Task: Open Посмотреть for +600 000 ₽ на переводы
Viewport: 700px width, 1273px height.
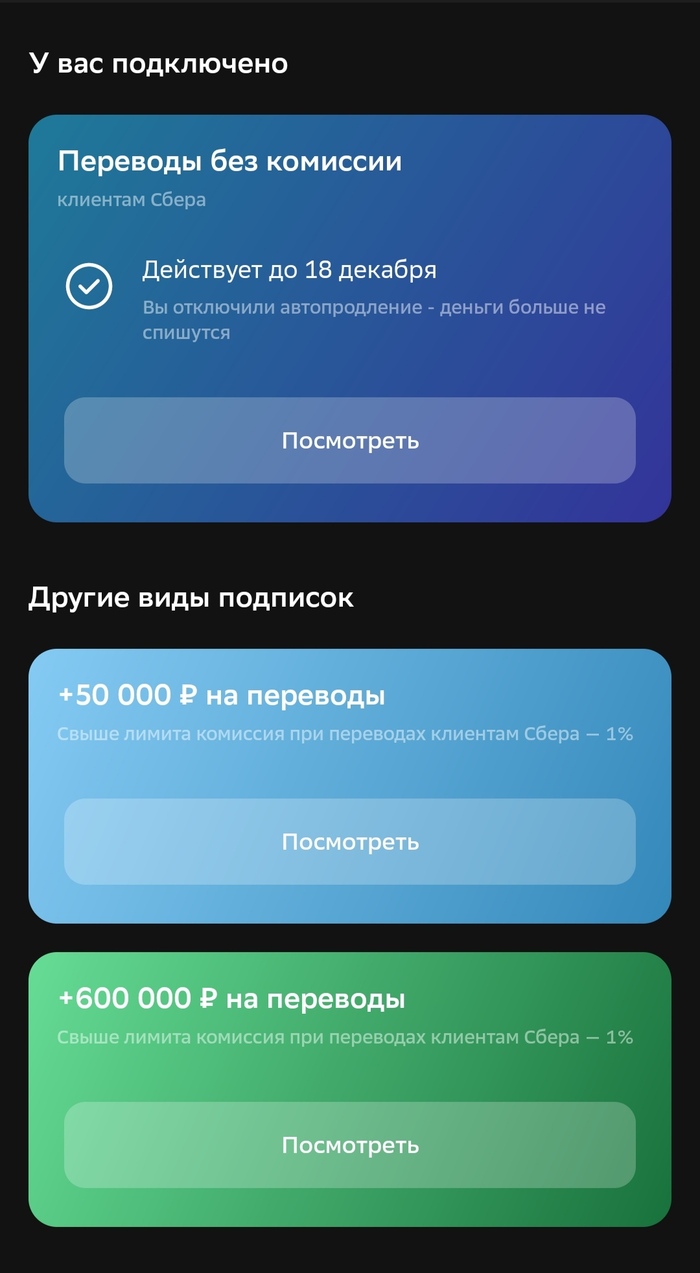Action: tap(350, 1145)
